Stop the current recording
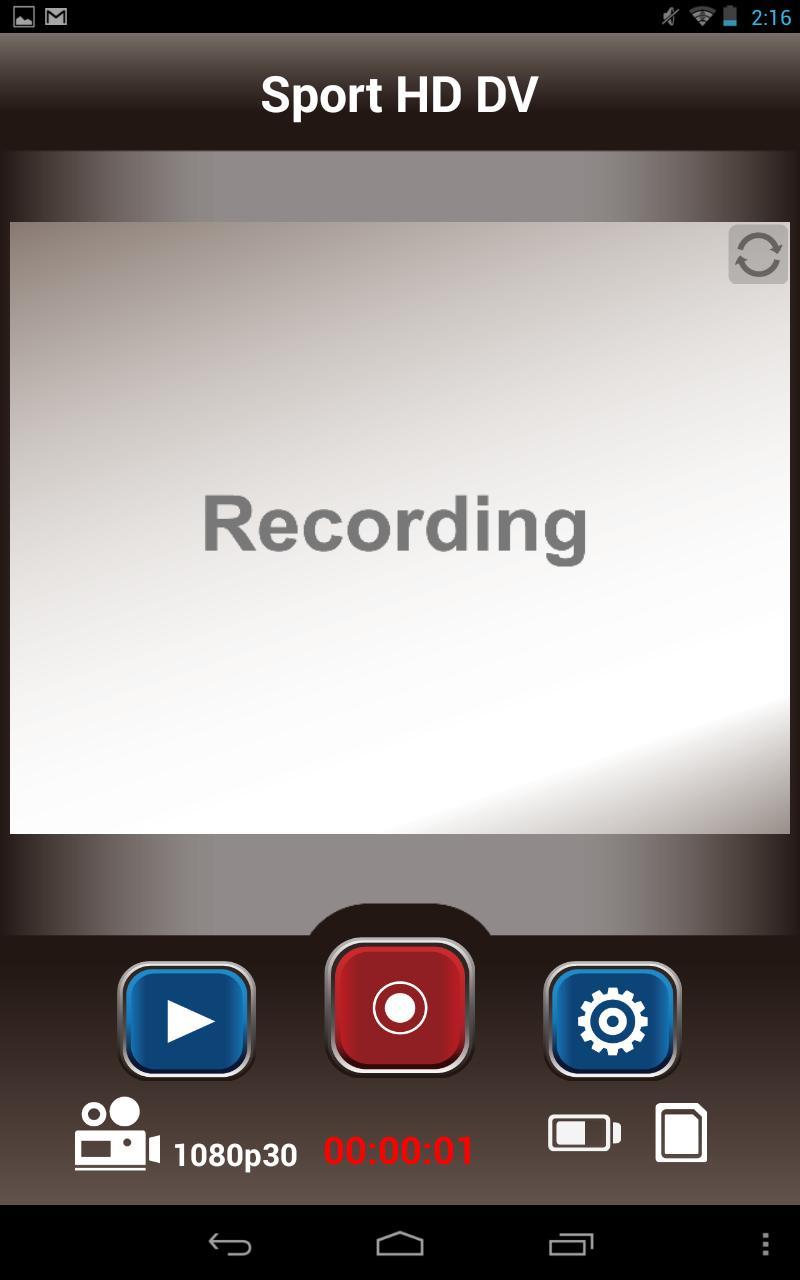Screen dimensions: 800x1280 pyautogui.click(x=400, y=1007)
